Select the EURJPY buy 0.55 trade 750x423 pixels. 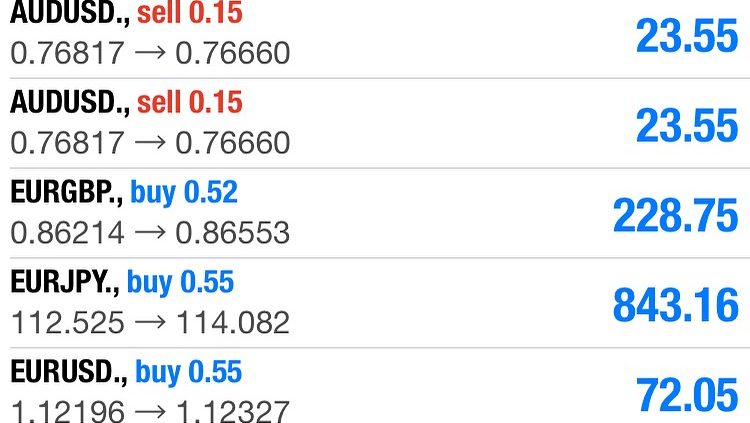(374, 302)
